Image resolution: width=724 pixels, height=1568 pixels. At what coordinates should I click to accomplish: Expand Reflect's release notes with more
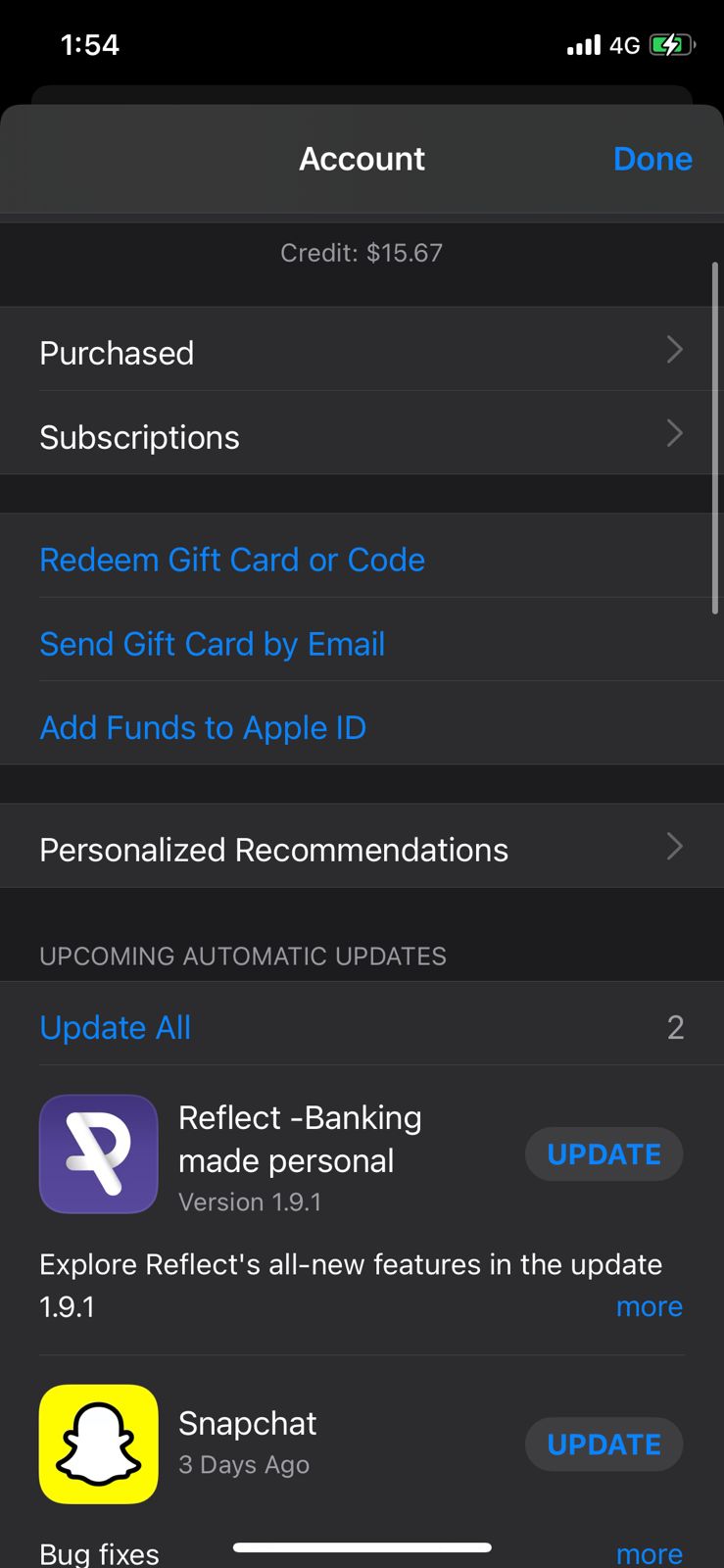click(x=649, y=1306)
